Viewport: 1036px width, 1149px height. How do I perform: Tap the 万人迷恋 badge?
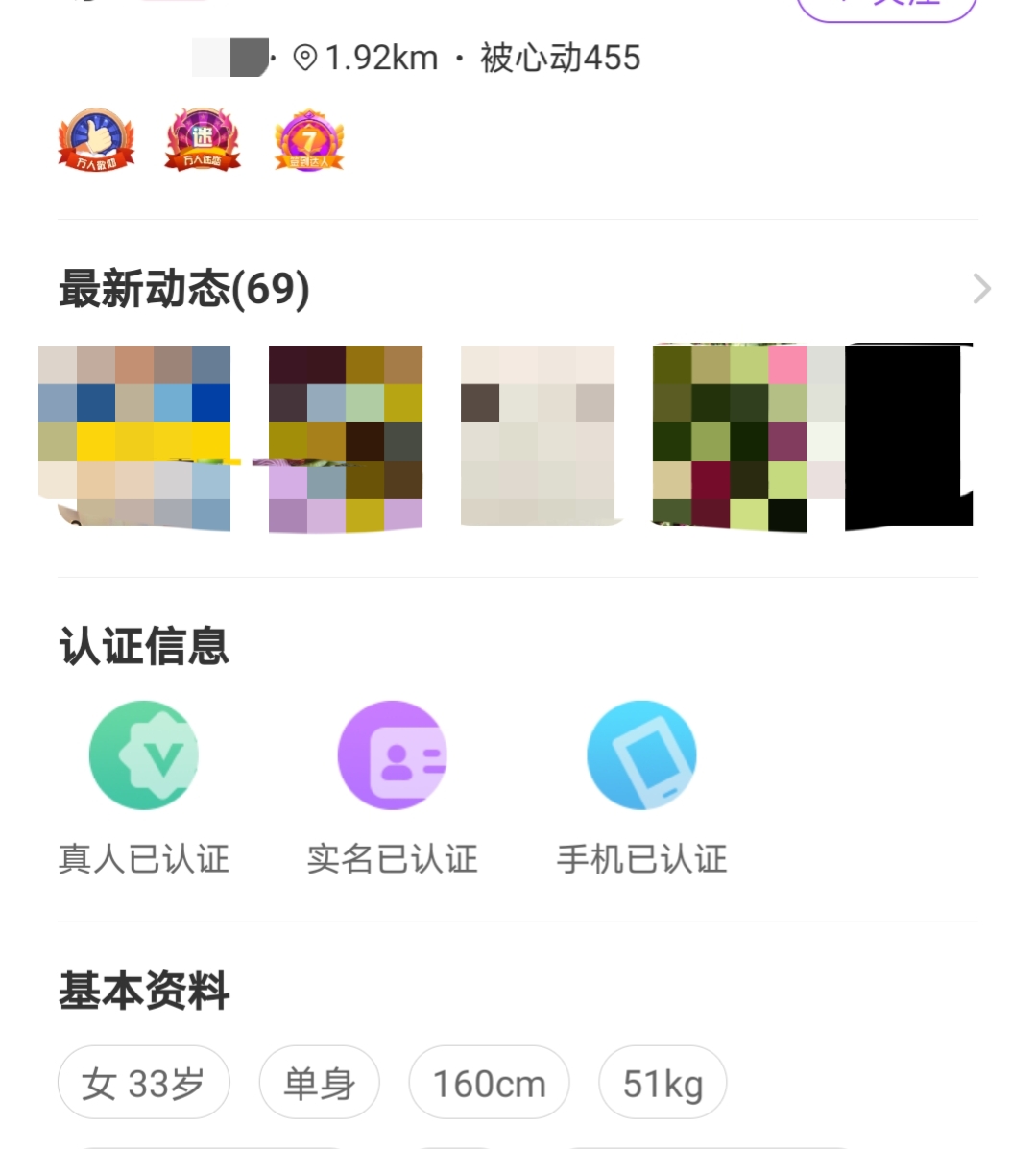202,140
